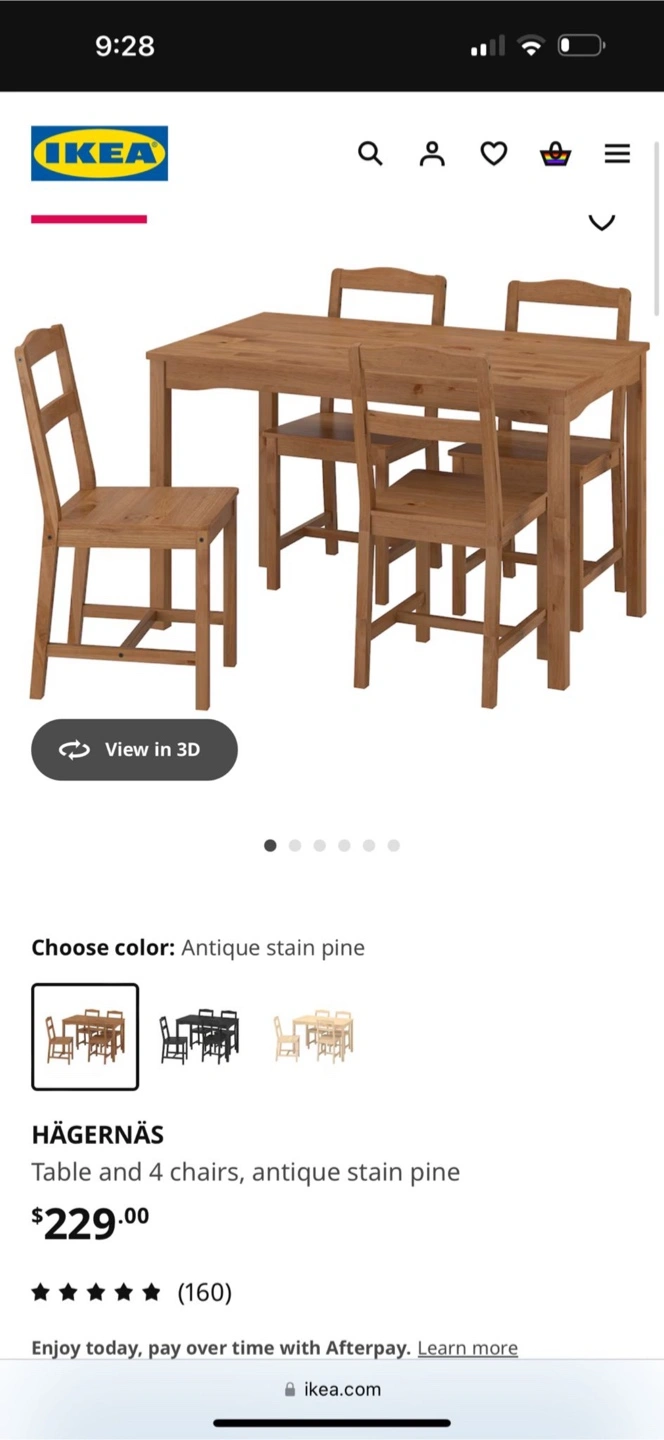Open the dining set product image

click(332, 490)
